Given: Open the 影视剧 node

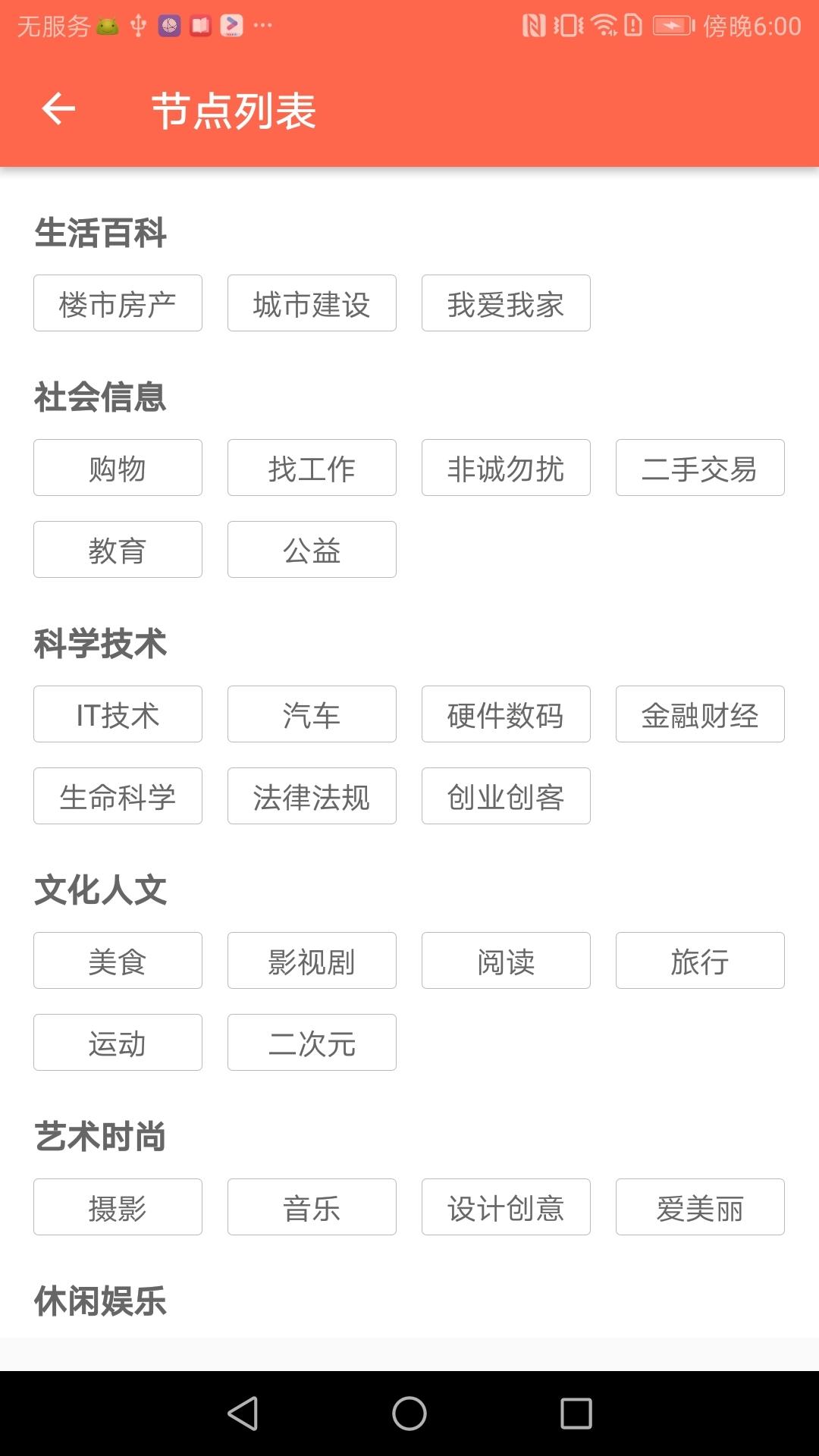Looking at the screenshot, I should [312, 961].
